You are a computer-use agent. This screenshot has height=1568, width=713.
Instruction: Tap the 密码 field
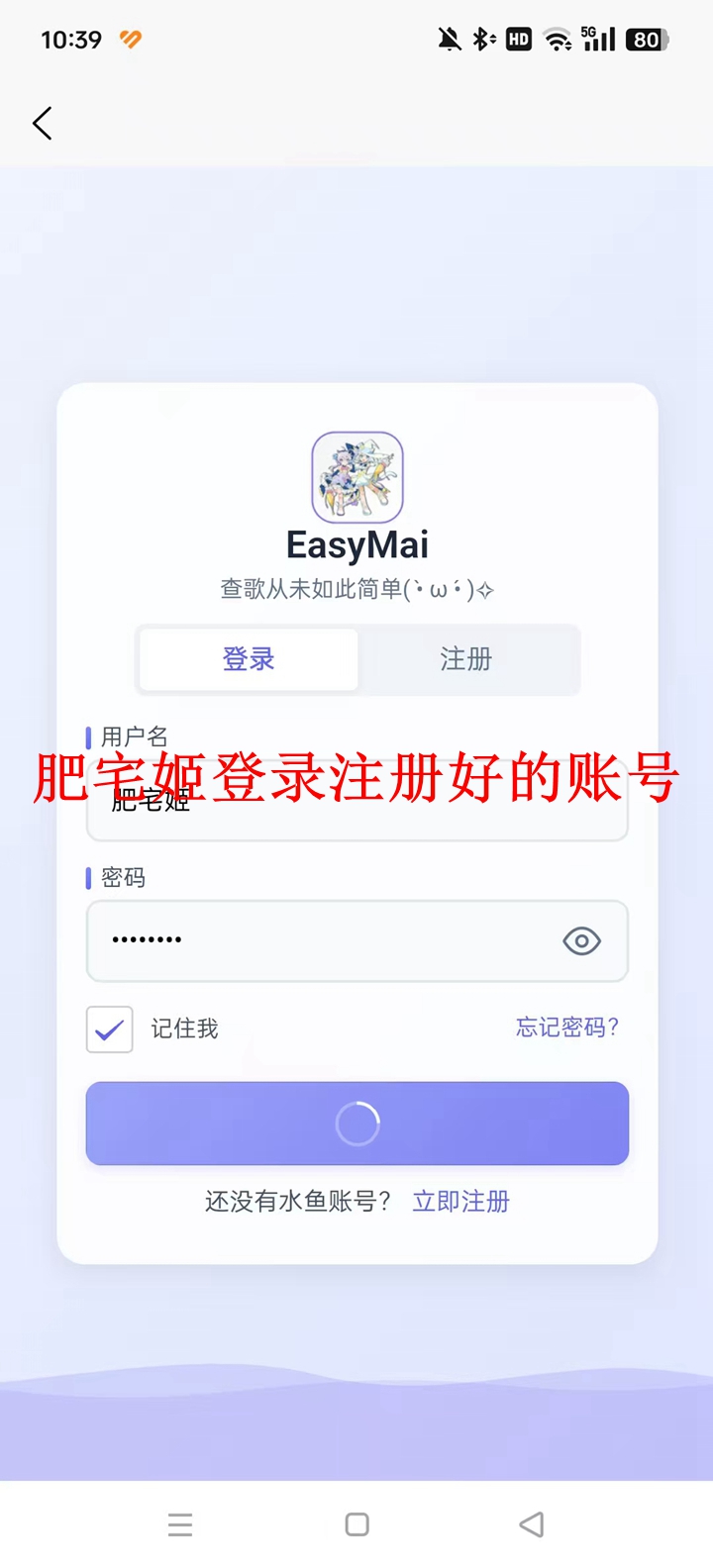317,940
